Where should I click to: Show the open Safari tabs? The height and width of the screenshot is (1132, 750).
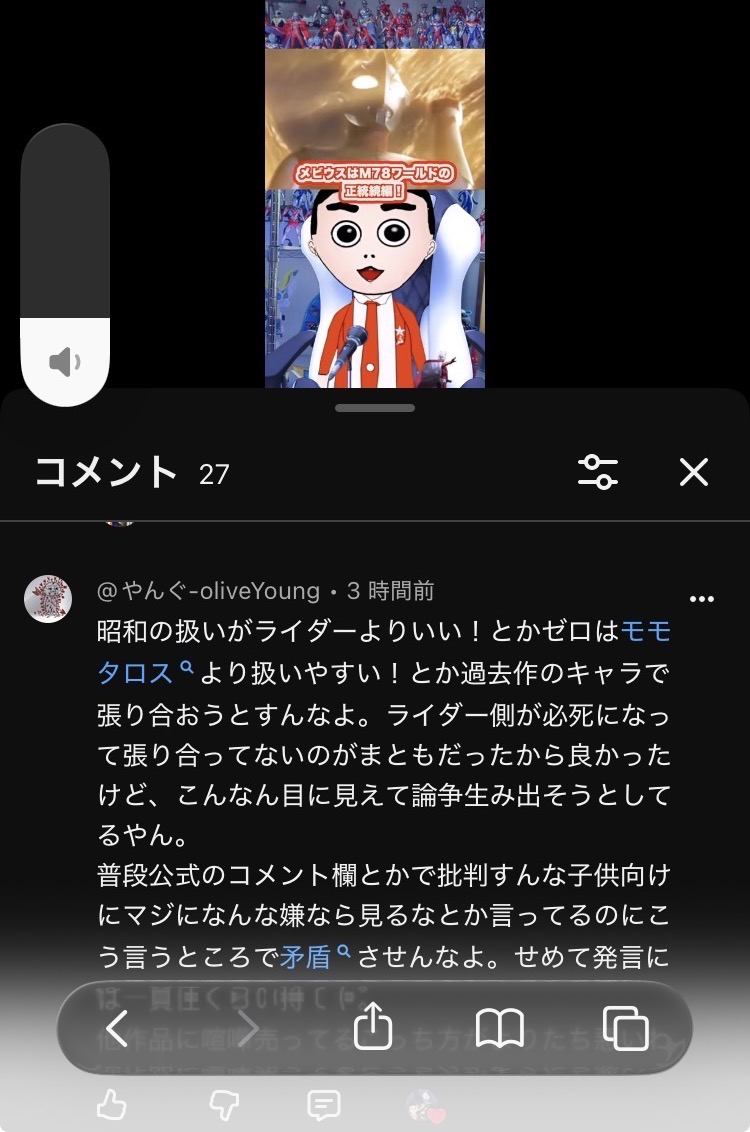point(626,1028)
